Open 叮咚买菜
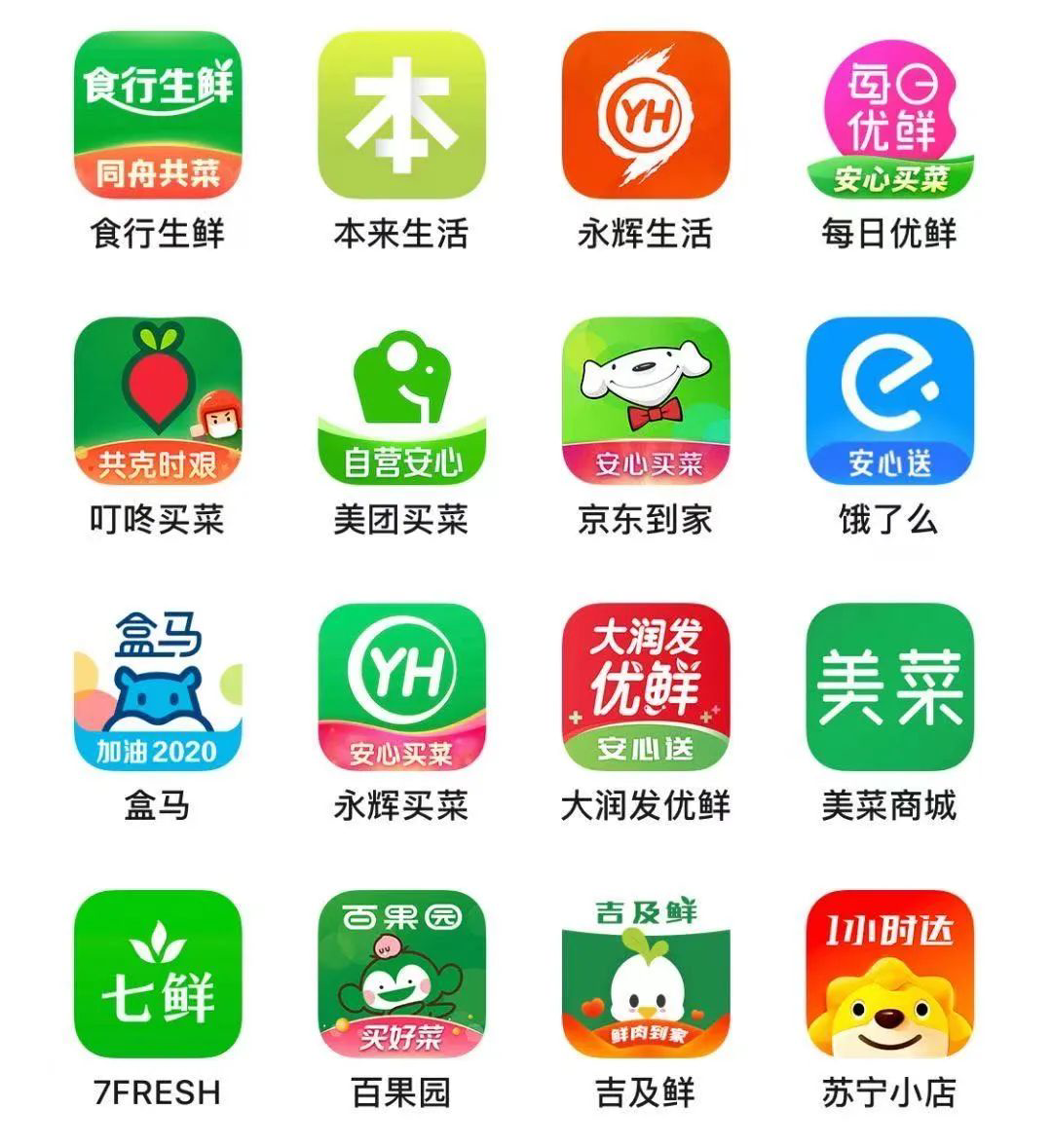This screenshot has width=1052, height=1148. point(158,401)
